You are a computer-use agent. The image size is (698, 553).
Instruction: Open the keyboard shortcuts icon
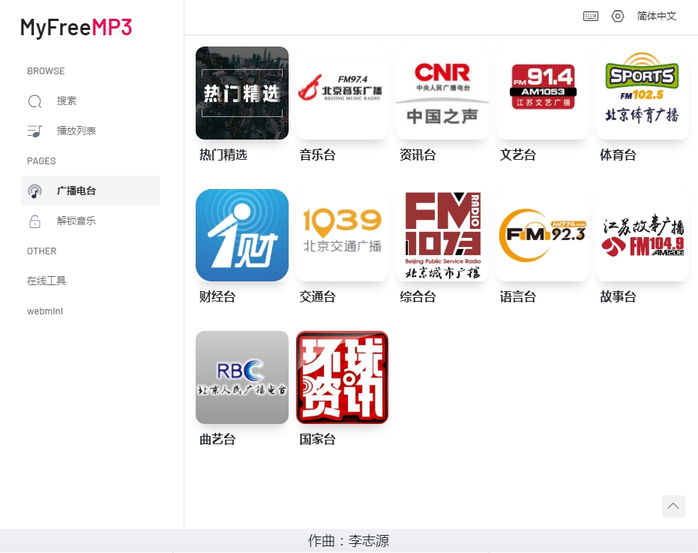click(x=591, y=16)
